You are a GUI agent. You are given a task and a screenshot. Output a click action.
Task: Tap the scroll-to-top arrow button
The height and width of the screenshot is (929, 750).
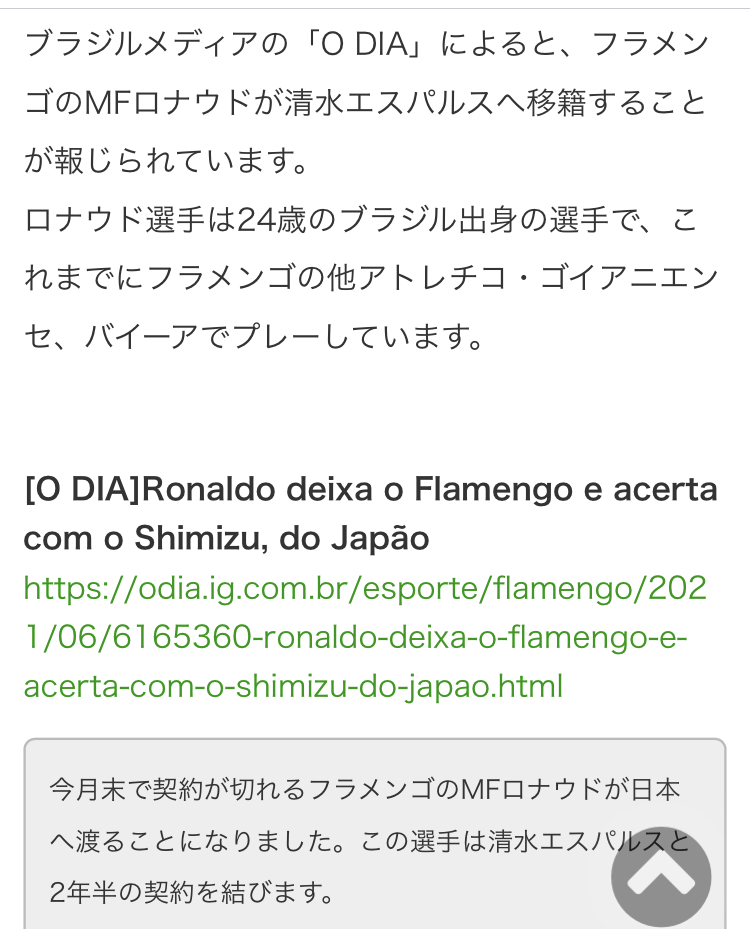[661, 876]
